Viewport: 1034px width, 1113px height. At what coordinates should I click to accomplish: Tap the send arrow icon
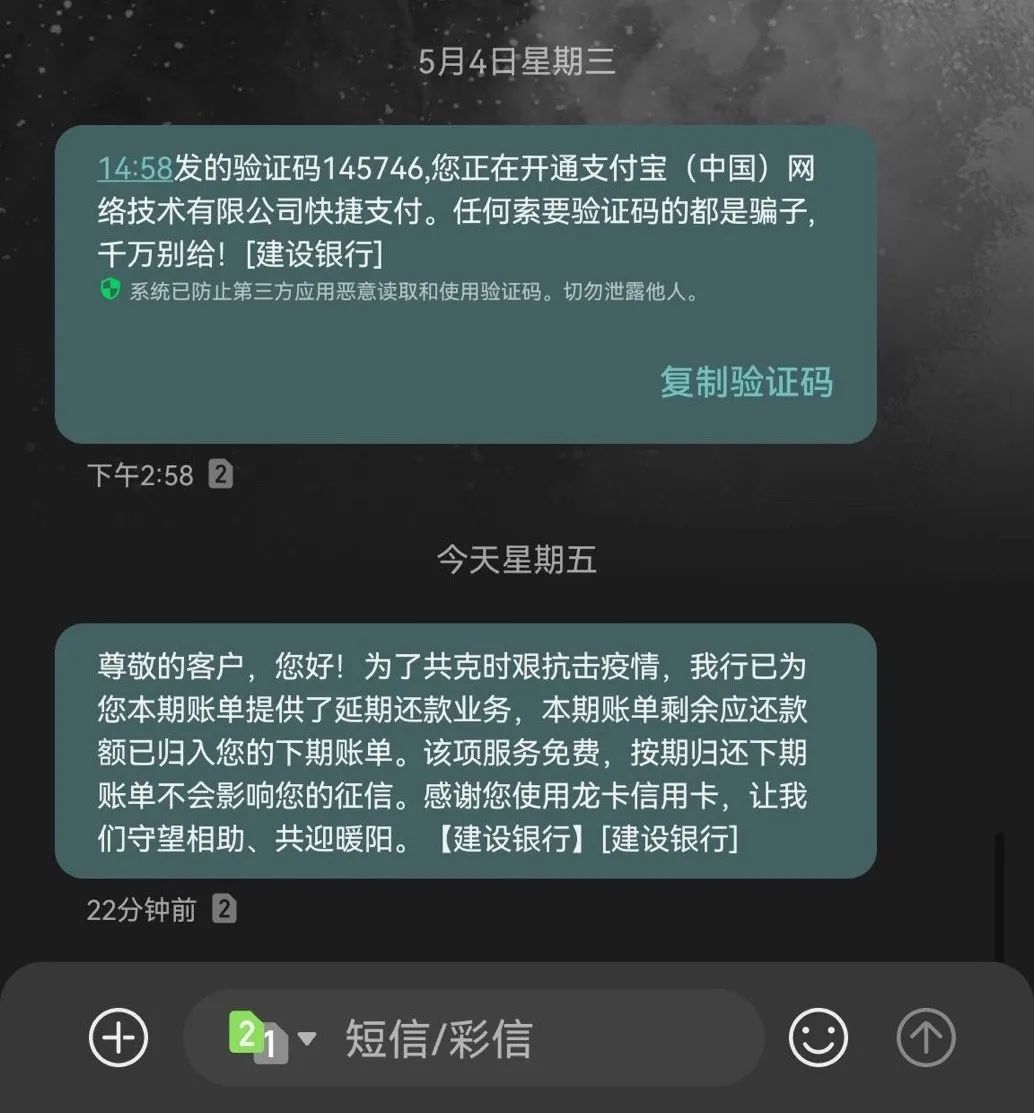click(x=925, y=1037)
